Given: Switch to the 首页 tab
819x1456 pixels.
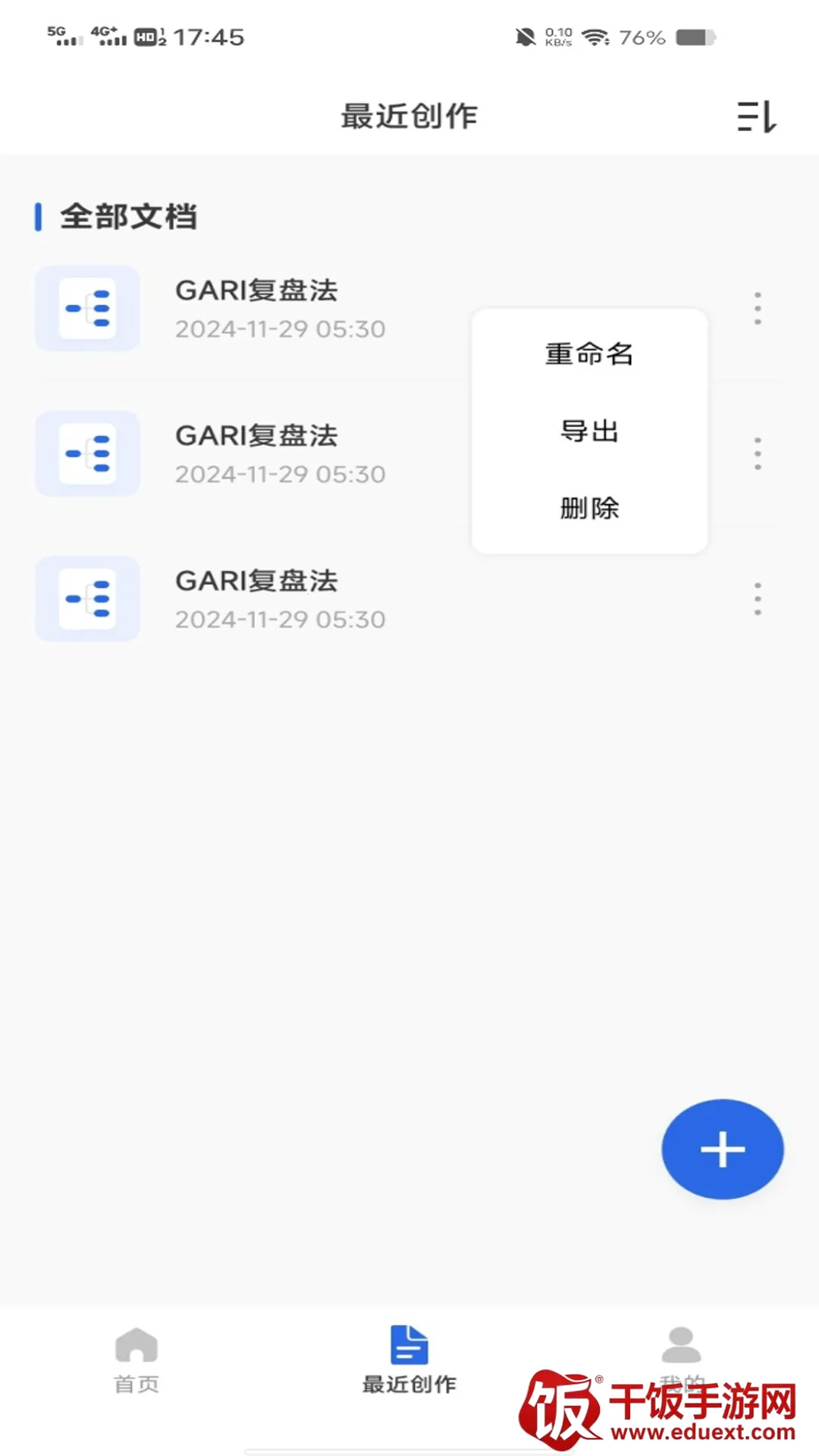Looking at the screenshot, I should pos(136,1360).
